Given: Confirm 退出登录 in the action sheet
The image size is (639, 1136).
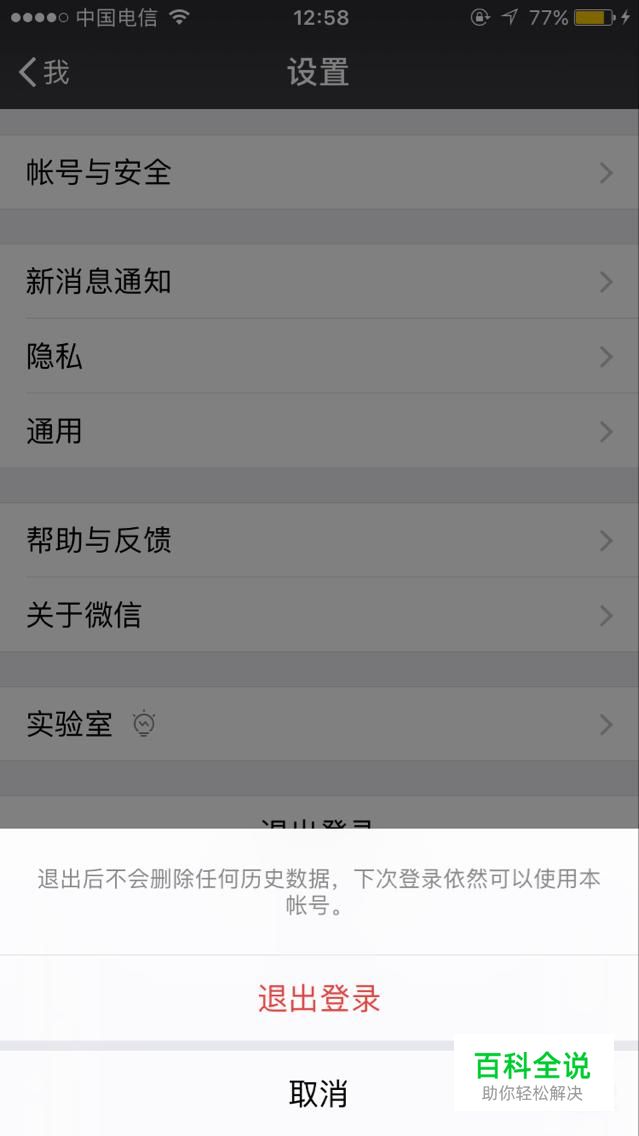Looking at the screenshot, I should pyautogui.click(x=319, y=998).
